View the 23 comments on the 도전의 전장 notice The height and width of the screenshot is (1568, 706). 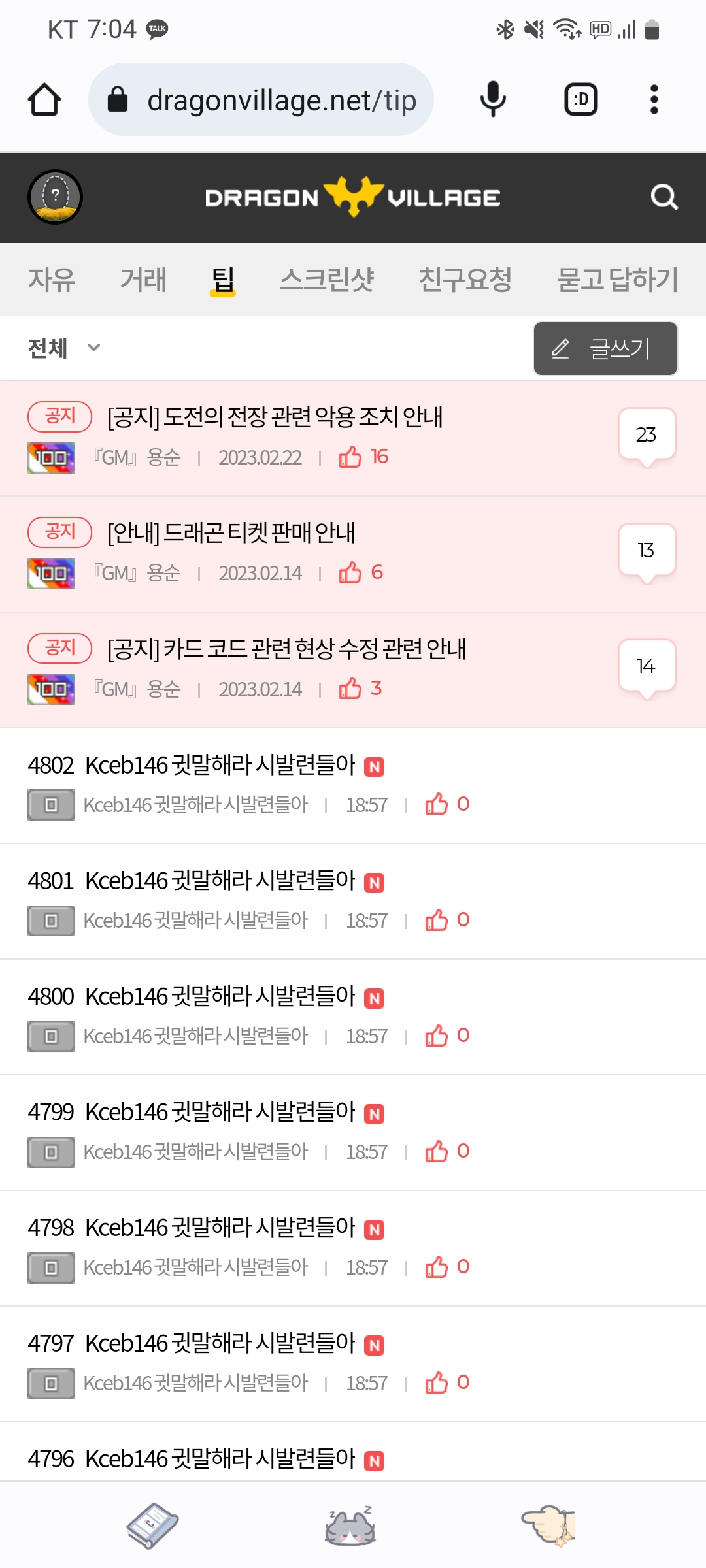coord(647,435)
